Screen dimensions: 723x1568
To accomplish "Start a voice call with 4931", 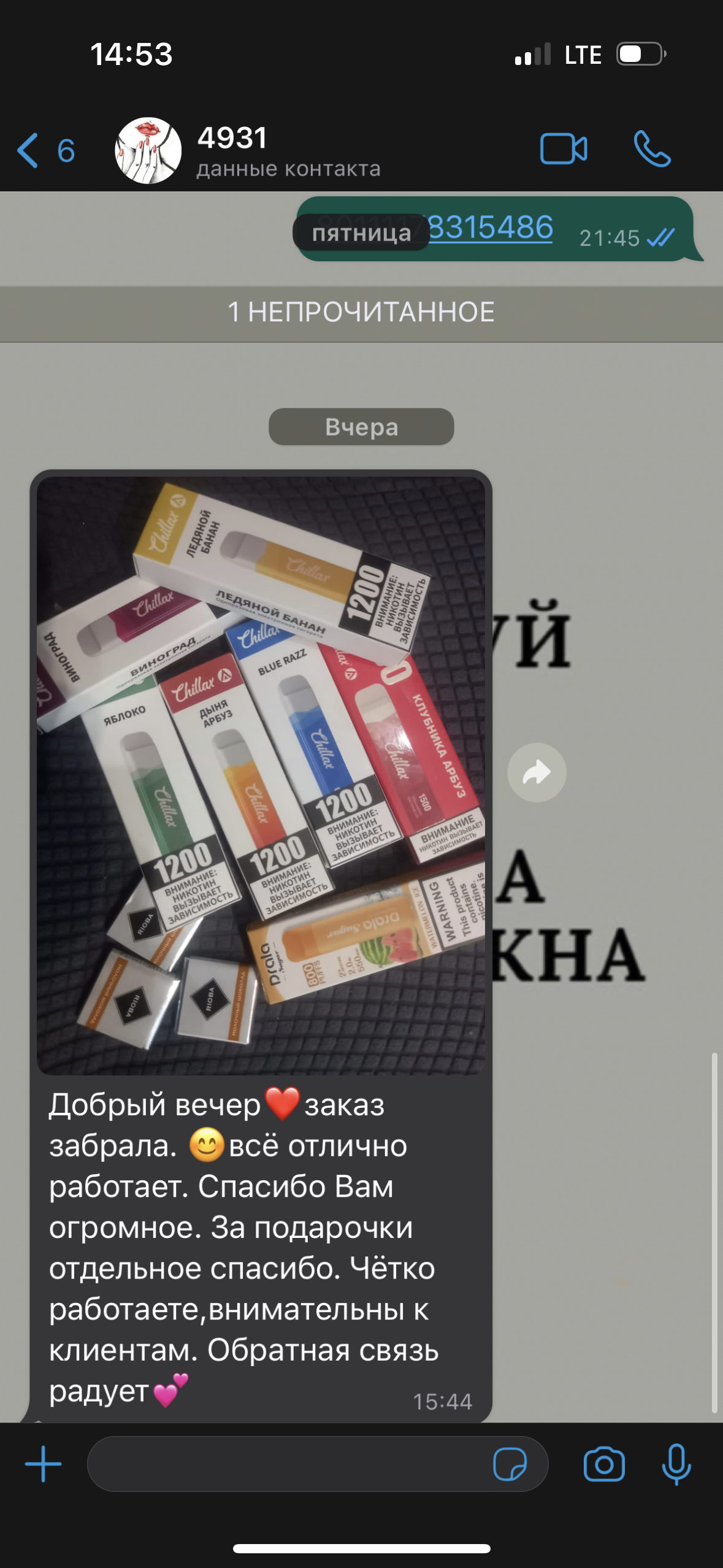I will click(x=652, y=149).
